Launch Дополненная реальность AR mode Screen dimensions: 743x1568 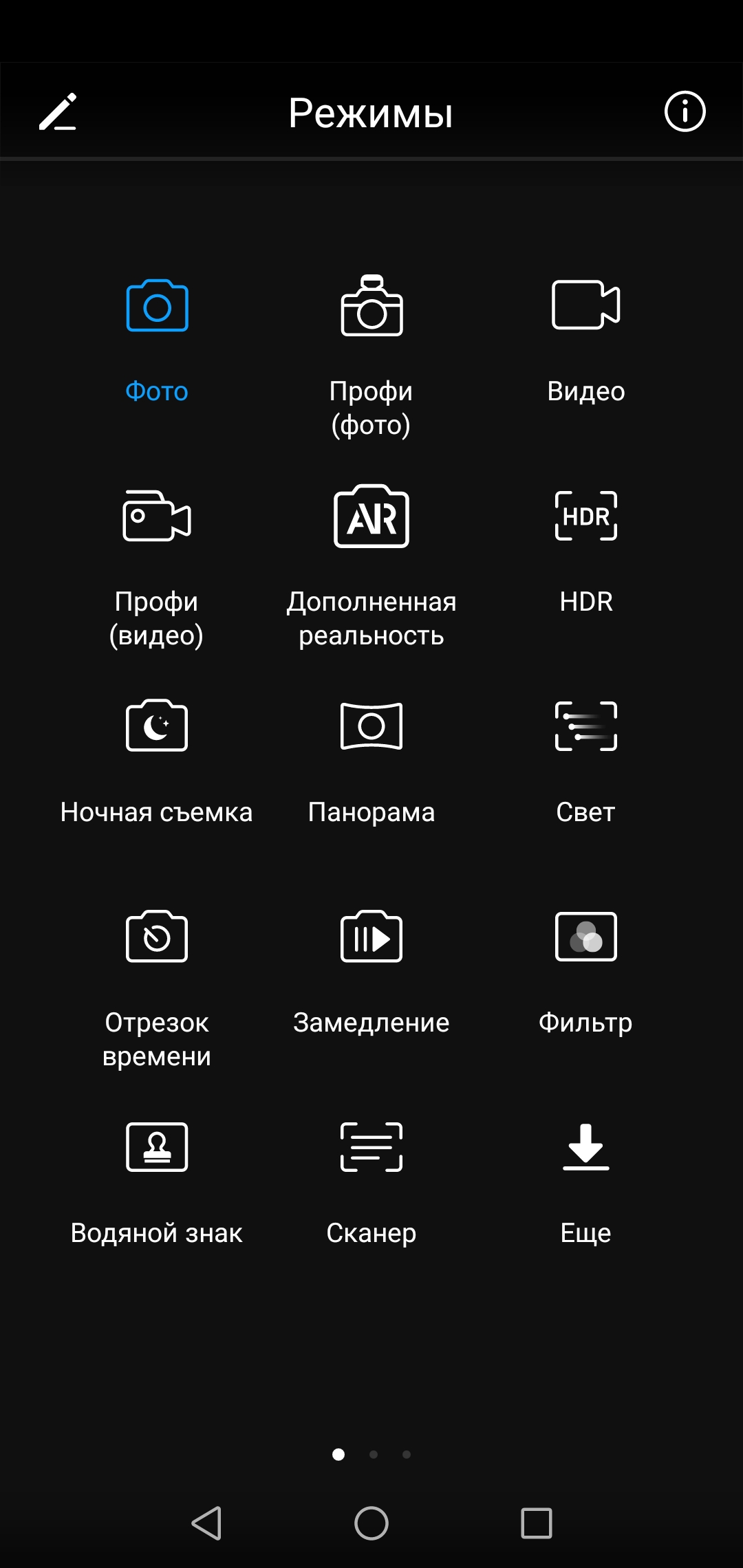tap(371, 516)
